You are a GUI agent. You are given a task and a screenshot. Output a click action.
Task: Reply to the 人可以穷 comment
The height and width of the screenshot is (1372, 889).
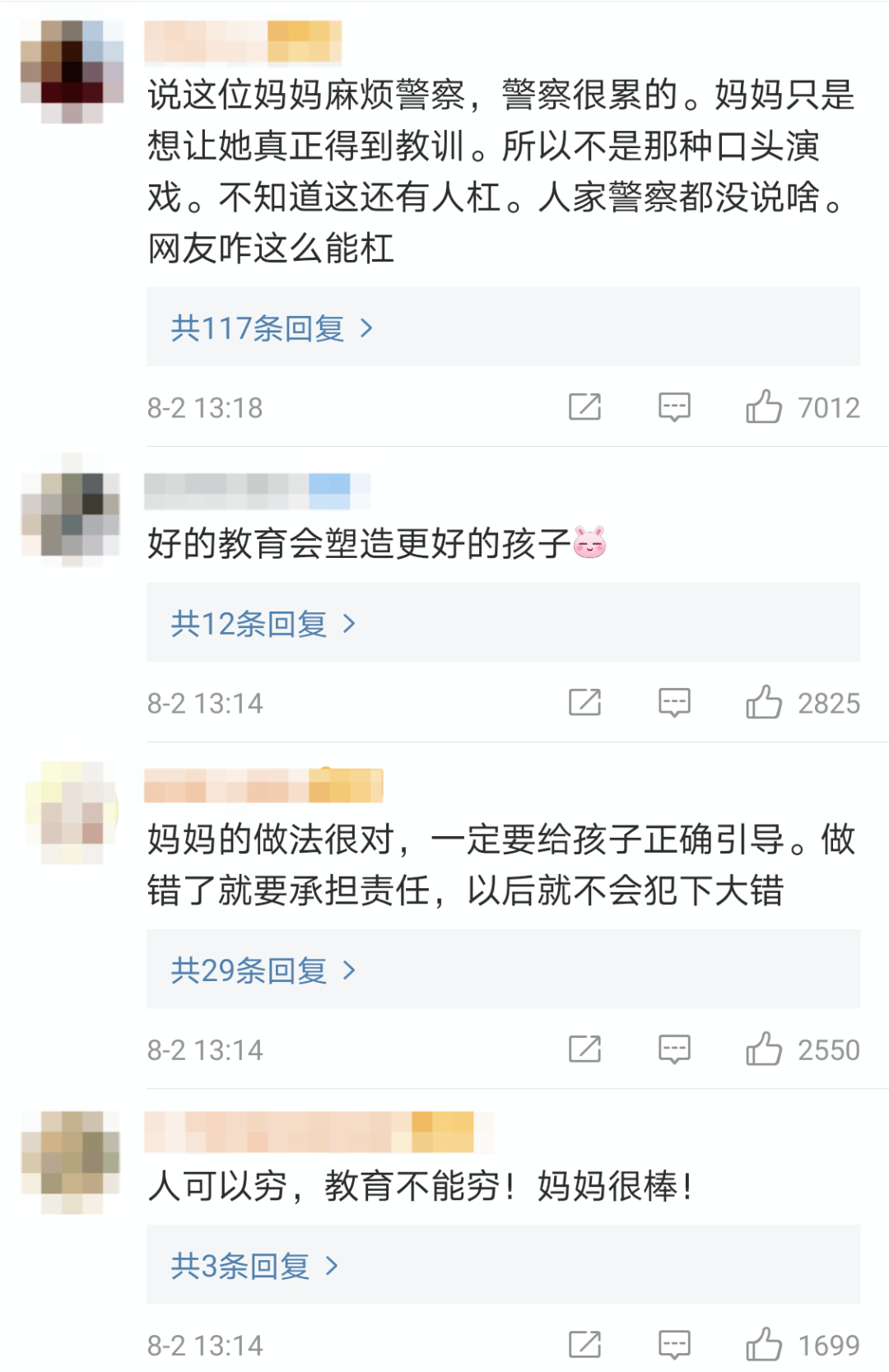coord(674,1345)
